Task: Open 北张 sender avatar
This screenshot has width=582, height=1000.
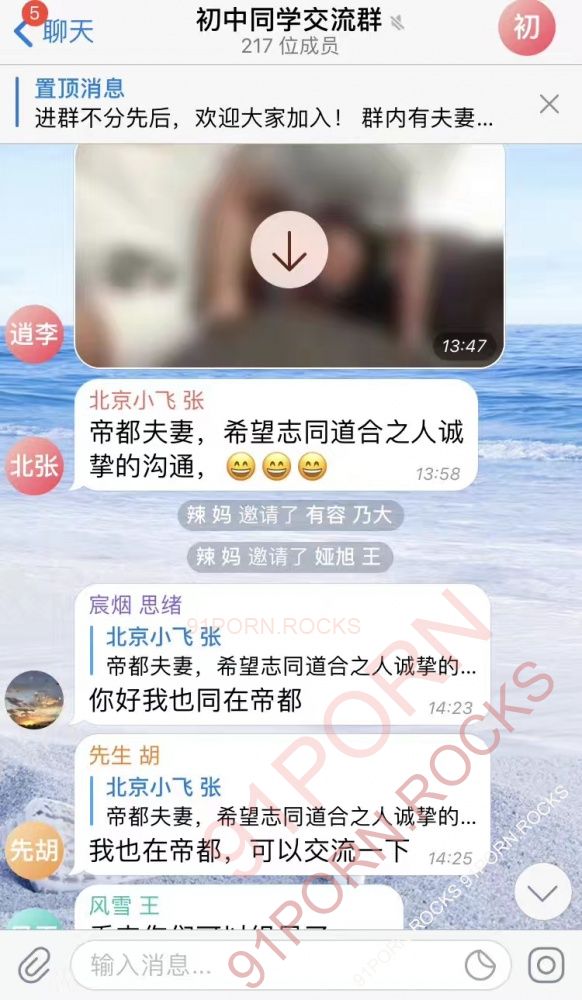Action: (34, 466)
